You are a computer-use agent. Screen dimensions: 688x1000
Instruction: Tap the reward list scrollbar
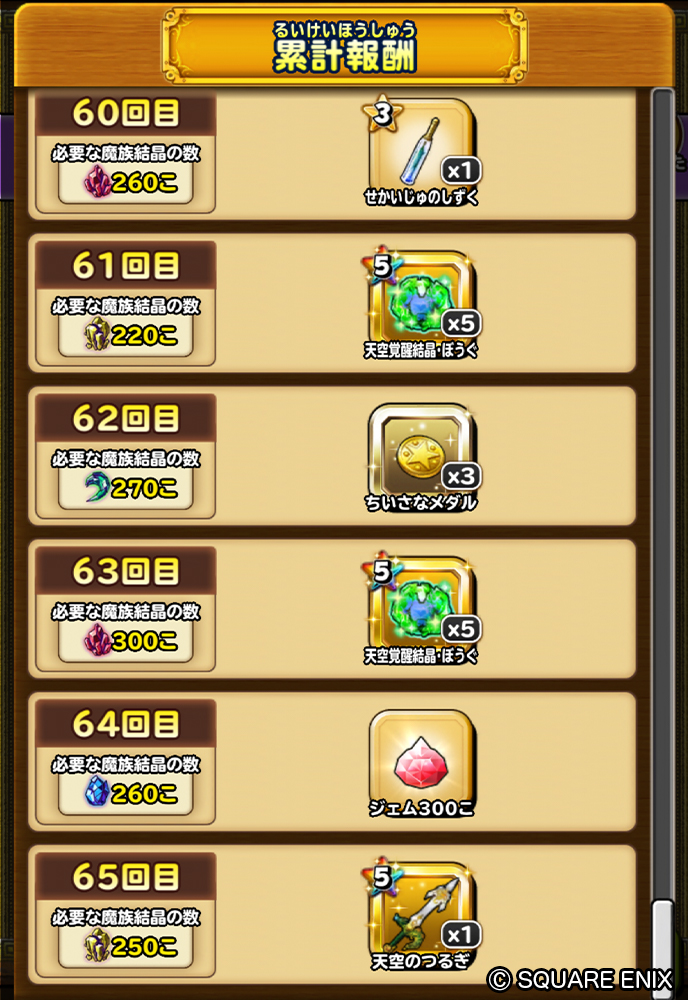pos(662,500)
